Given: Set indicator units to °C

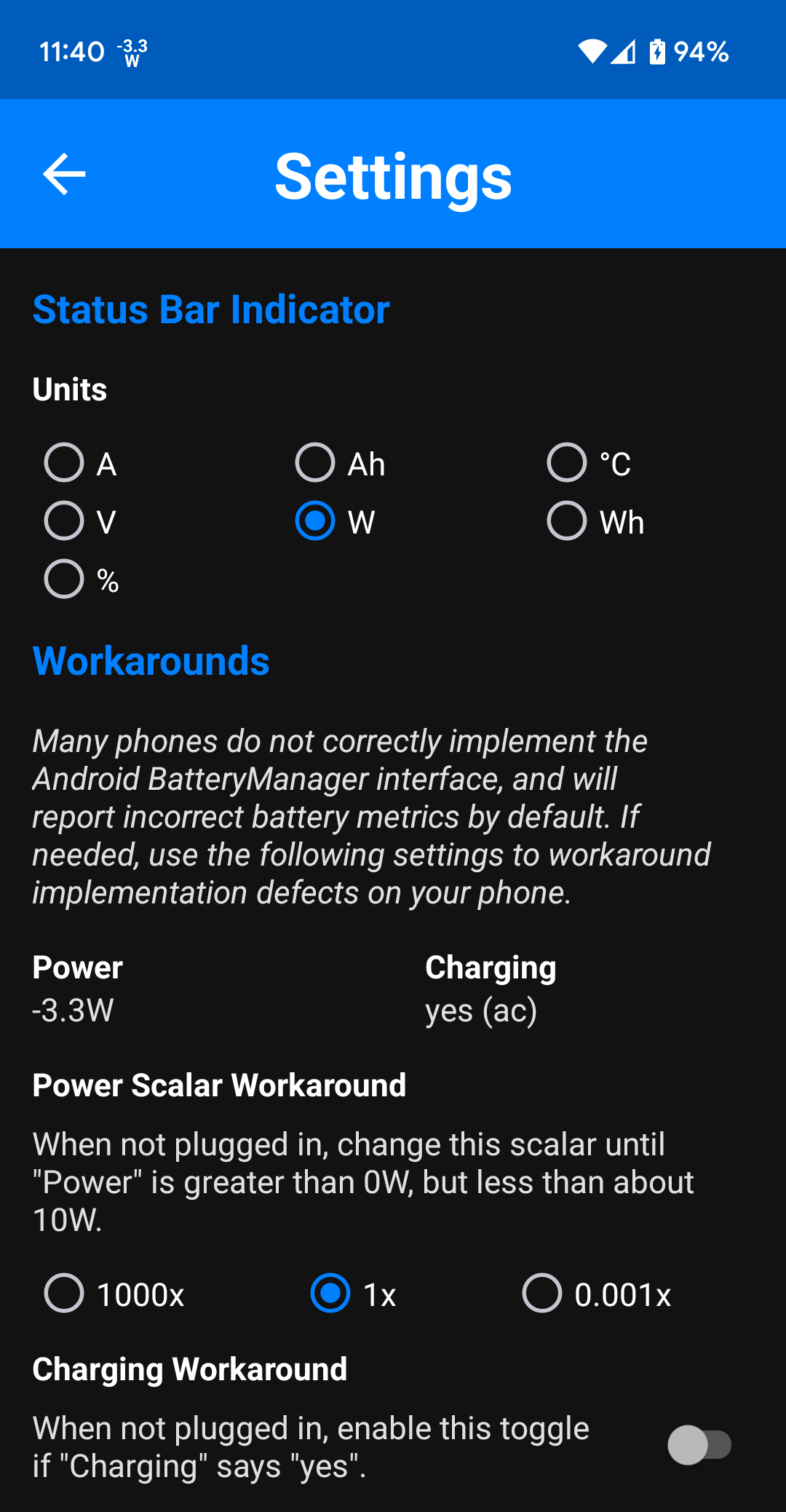Looking at the screenshot, I should tap(567, 463).
